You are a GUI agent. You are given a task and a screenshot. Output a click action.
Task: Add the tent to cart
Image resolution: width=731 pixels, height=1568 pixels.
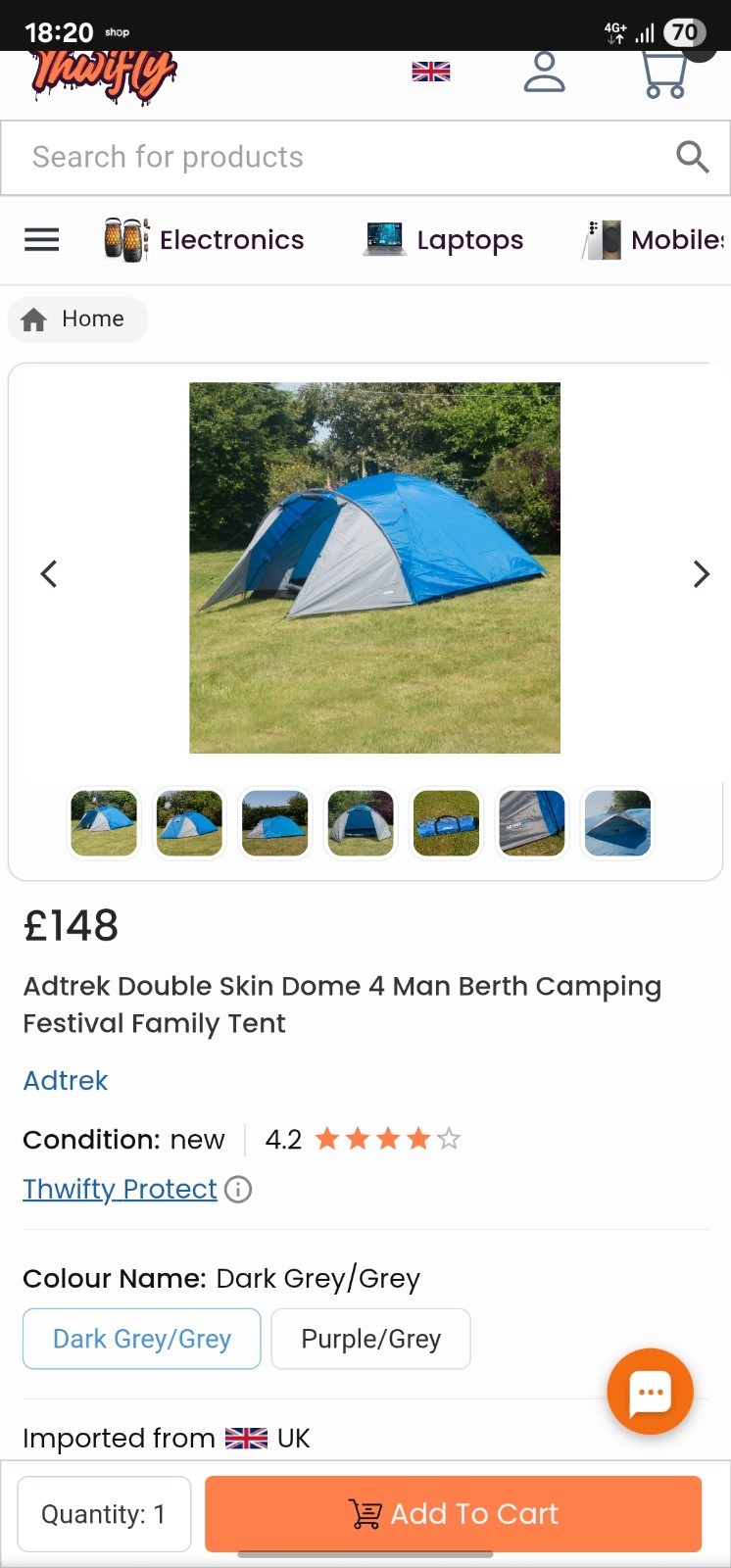click(x=453, y=1514)
